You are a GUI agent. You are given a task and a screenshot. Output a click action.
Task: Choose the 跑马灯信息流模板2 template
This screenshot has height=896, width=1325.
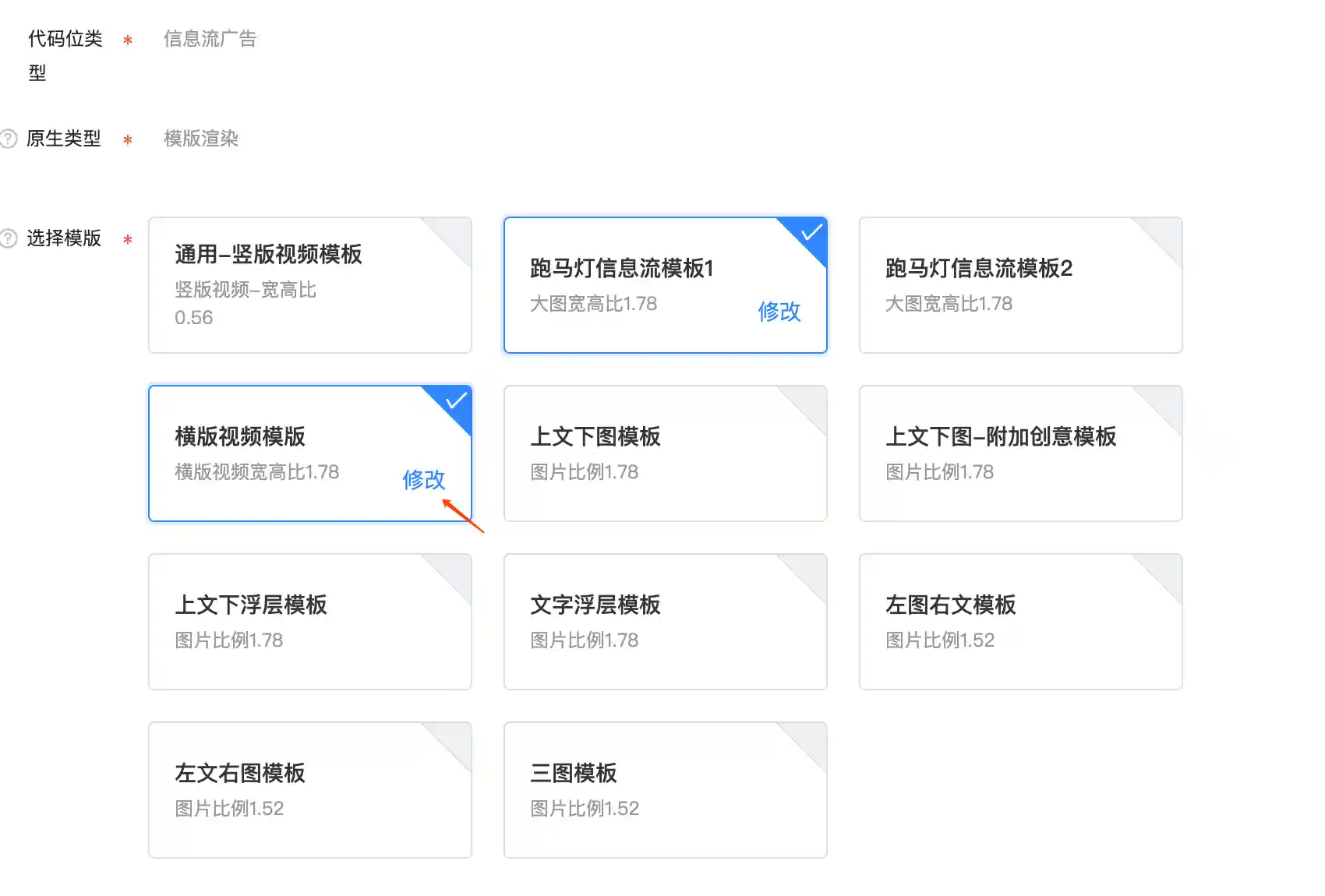(x=1020, y=285)
